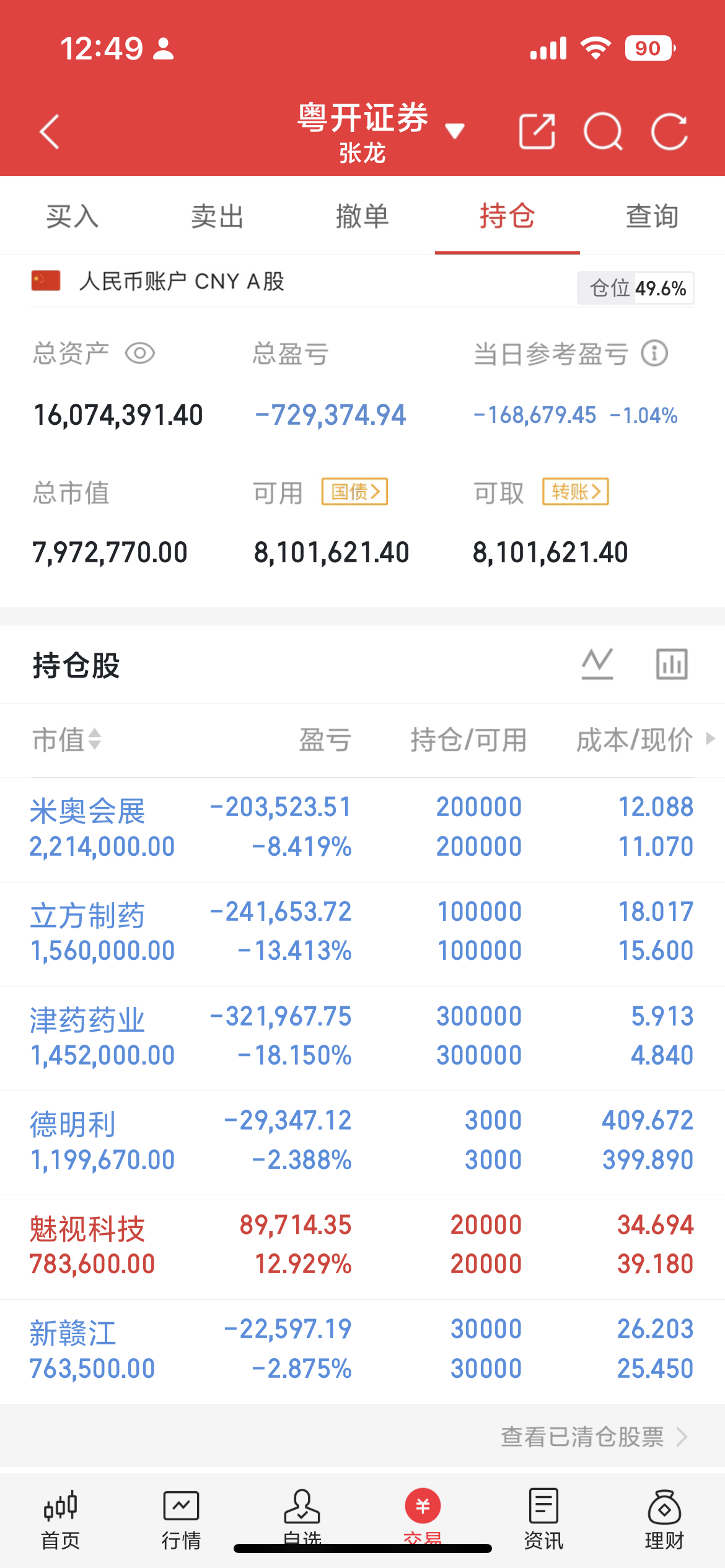Open the 魅视科技 holding row

pos(362,1247)
